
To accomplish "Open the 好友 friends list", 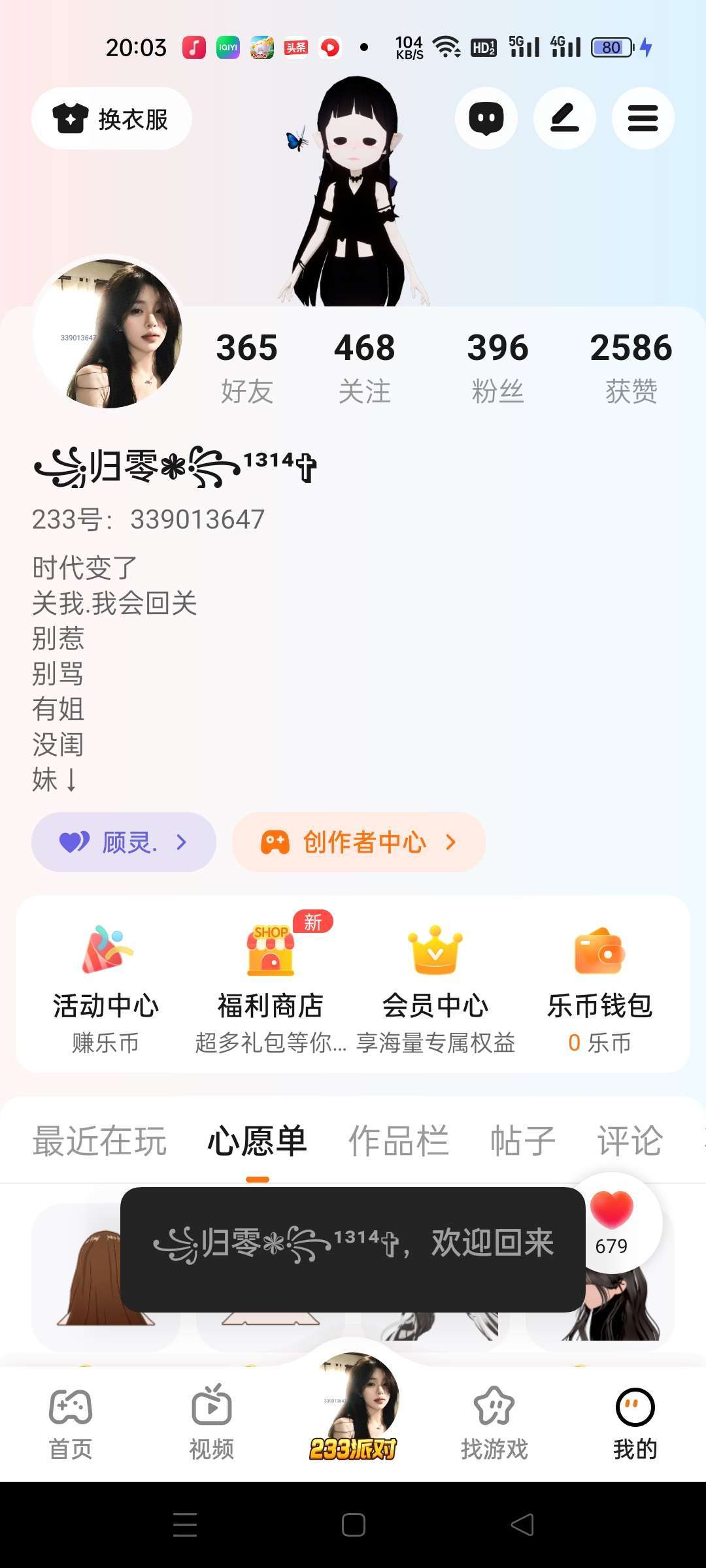I will coord(246,366).
